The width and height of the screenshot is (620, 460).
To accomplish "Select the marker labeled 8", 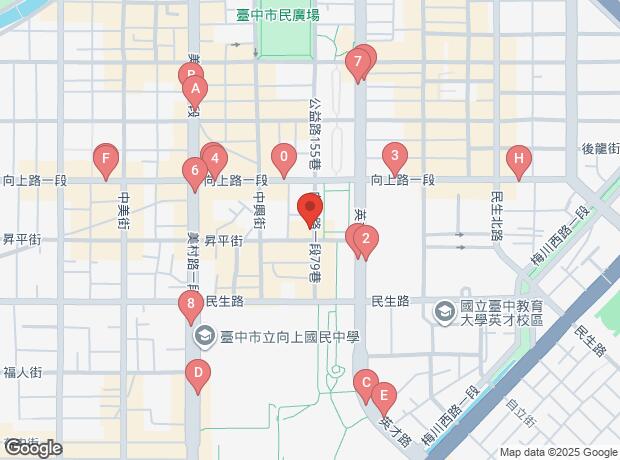I will [x=190, y=303].
